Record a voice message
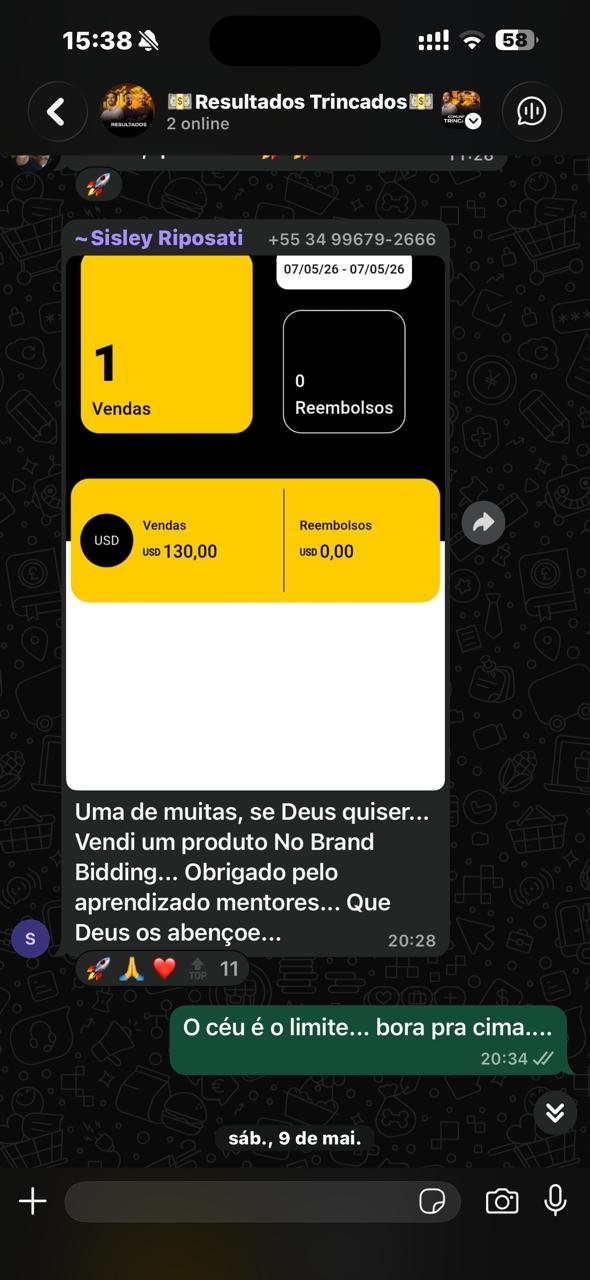Viewport: 590px width, 1280px height. (x=555, y=1201)
